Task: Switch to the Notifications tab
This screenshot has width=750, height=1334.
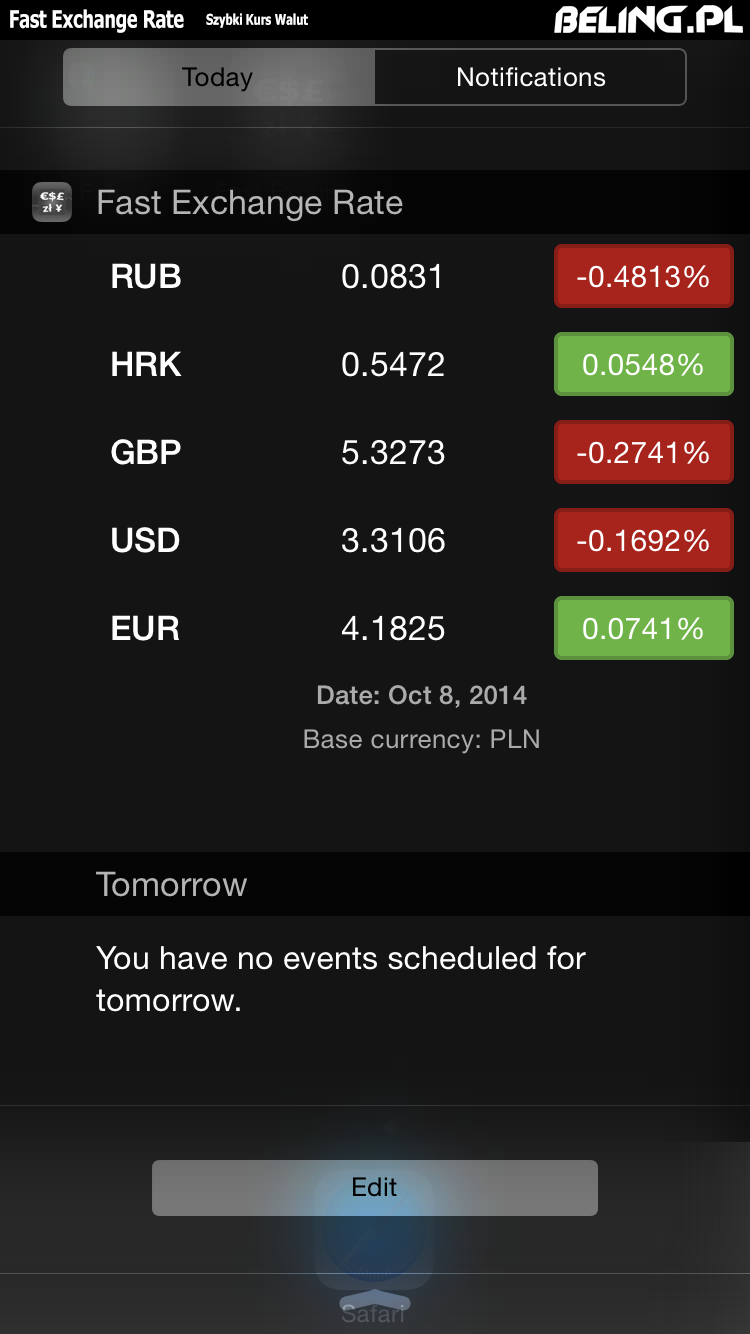Action: point(530,77)
